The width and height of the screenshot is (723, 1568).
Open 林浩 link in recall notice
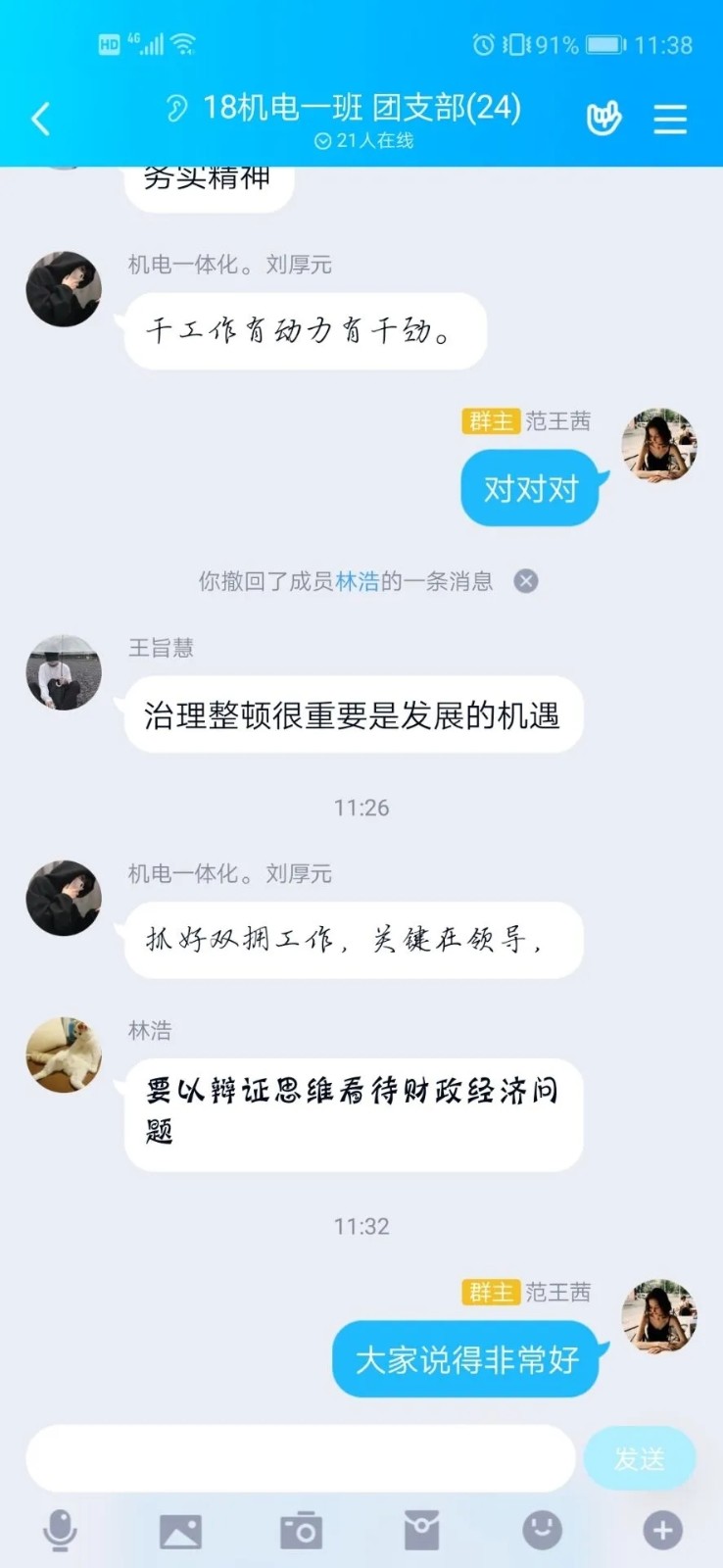click(x=358, y=581)
